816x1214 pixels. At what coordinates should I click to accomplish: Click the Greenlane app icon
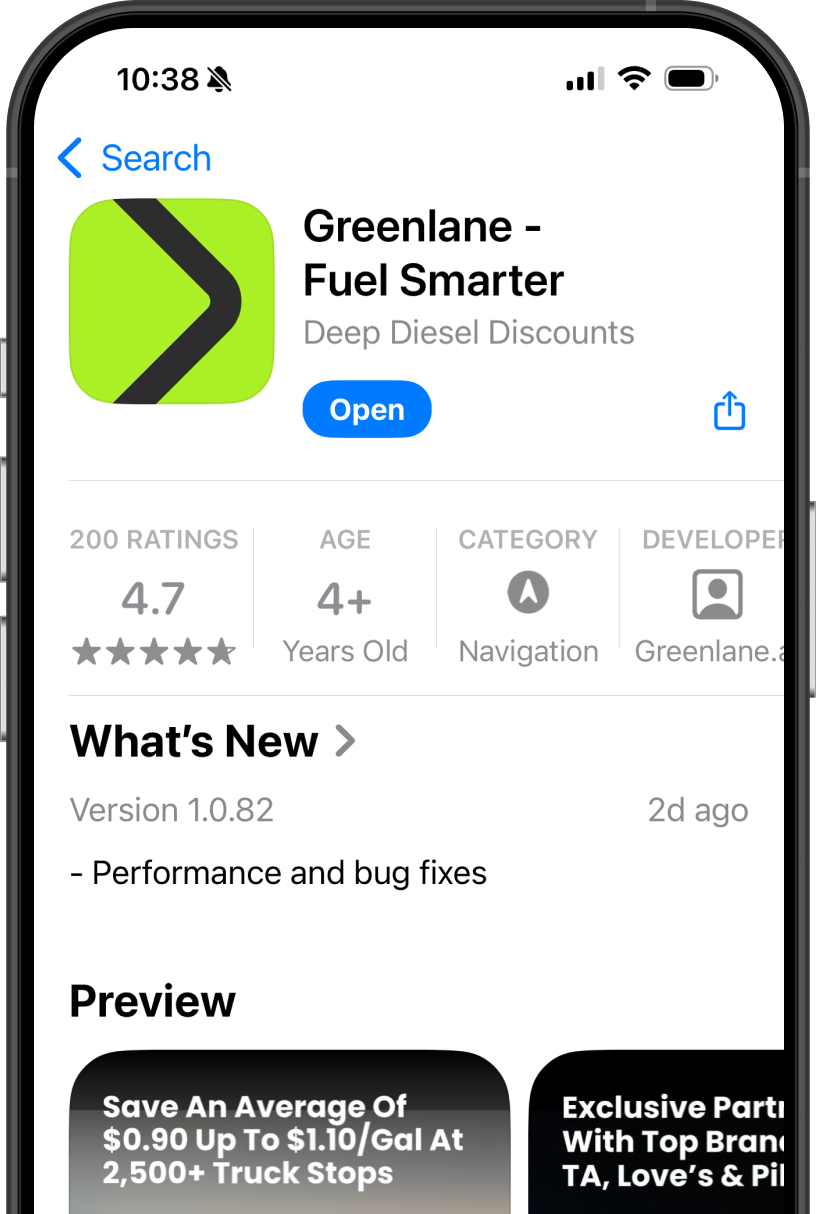click(x=171, y=301)
